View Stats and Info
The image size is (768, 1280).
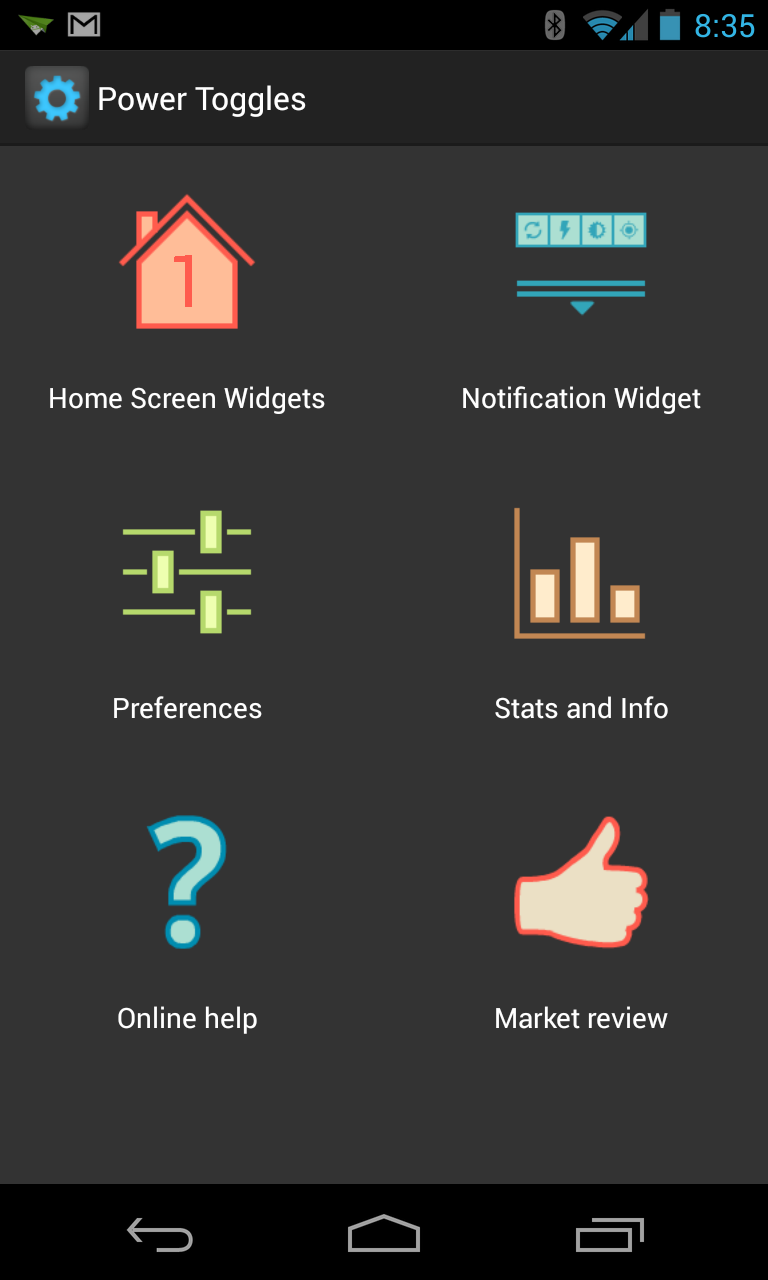pyautogui.click(x=581, y=615)
